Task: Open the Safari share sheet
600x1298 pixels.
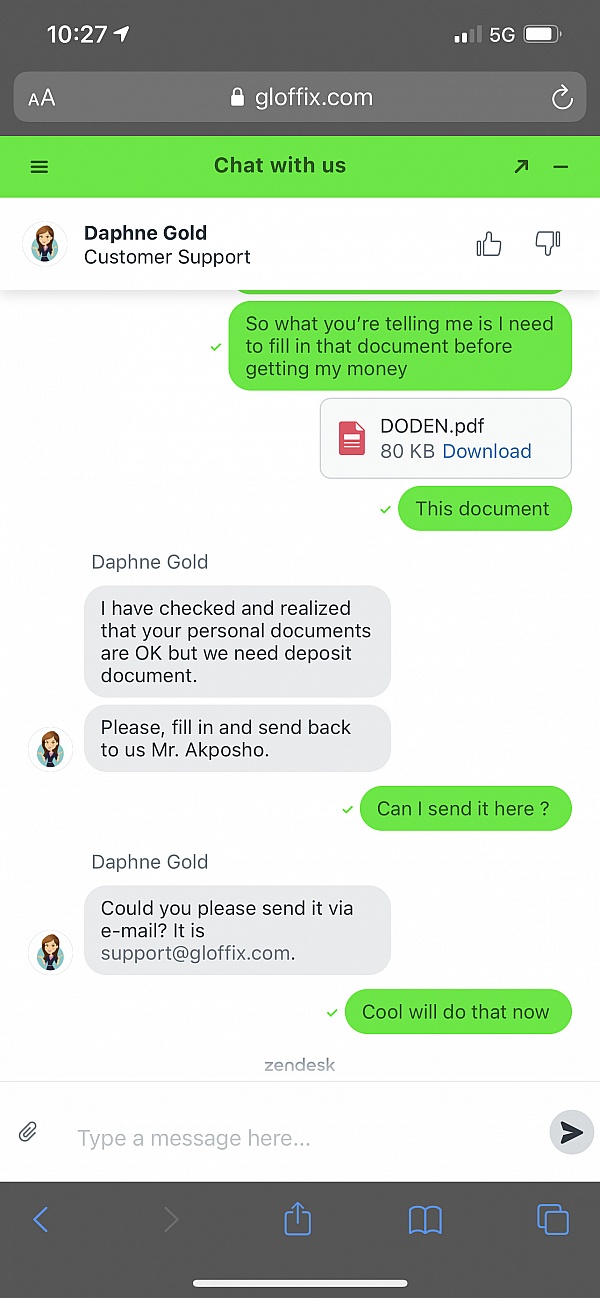Action: tap(298, 1219)
